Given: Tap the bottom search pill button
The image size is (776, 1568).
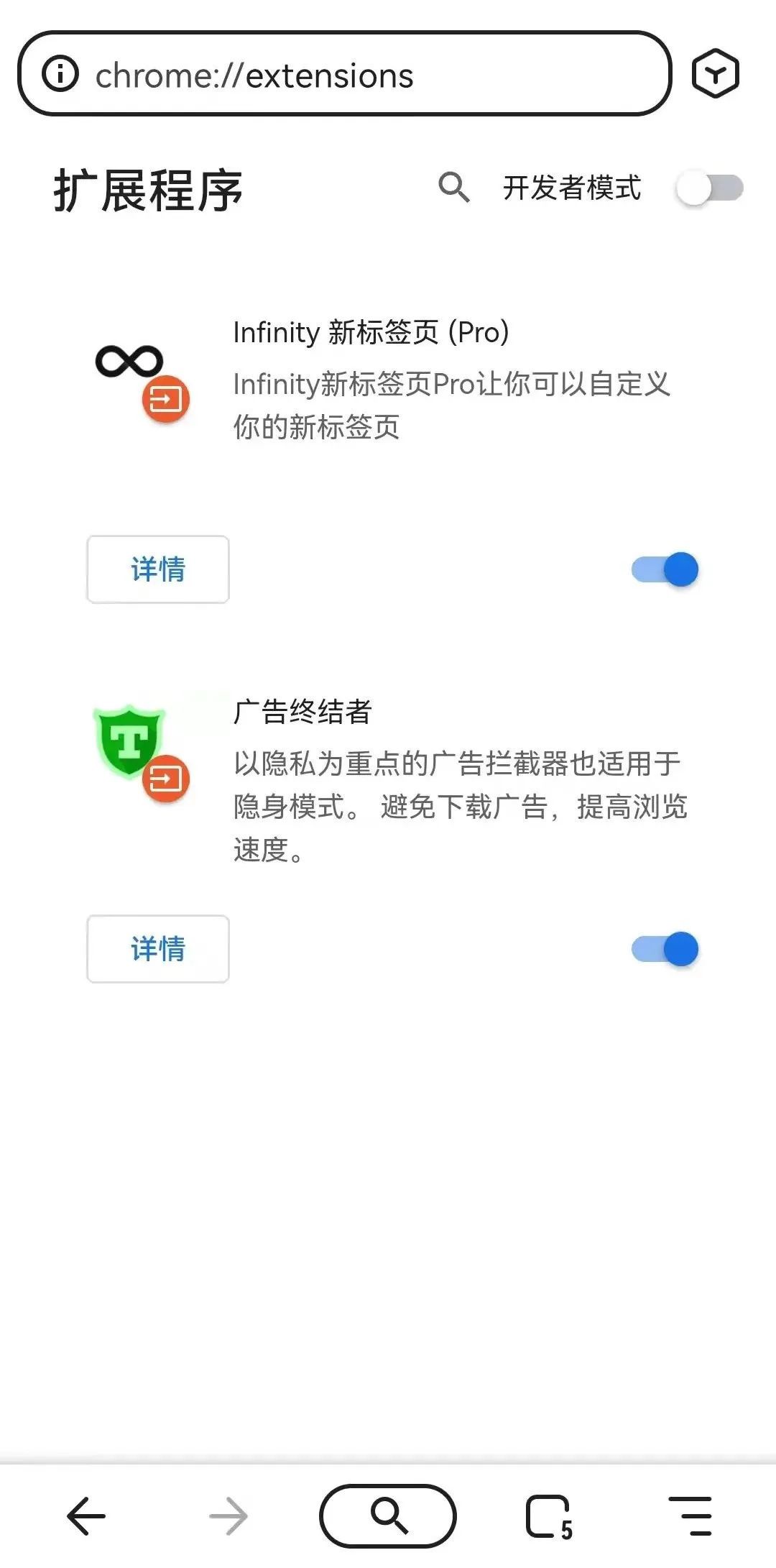Looking at the screenshot, I should pyautogui.click(x=388, y=1516).
